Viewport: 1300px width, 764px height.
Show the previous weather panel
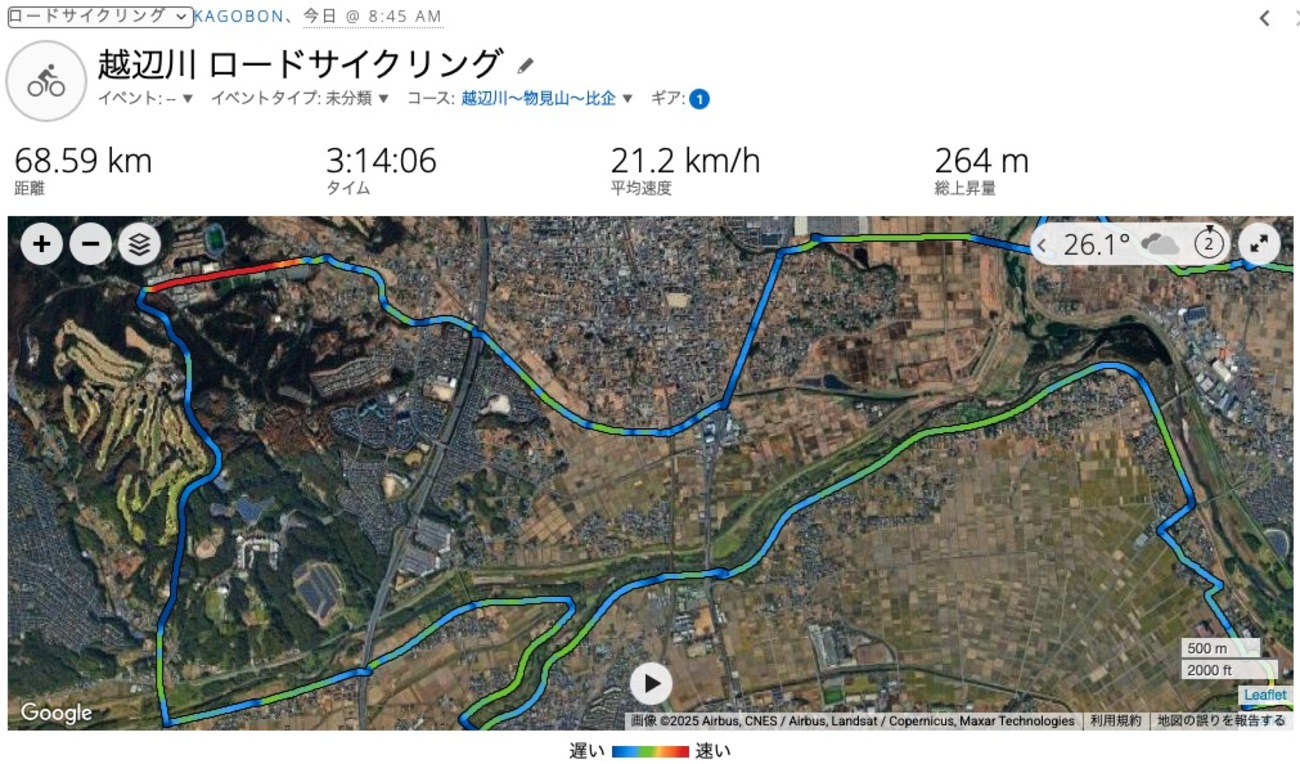coord(1043,243)
